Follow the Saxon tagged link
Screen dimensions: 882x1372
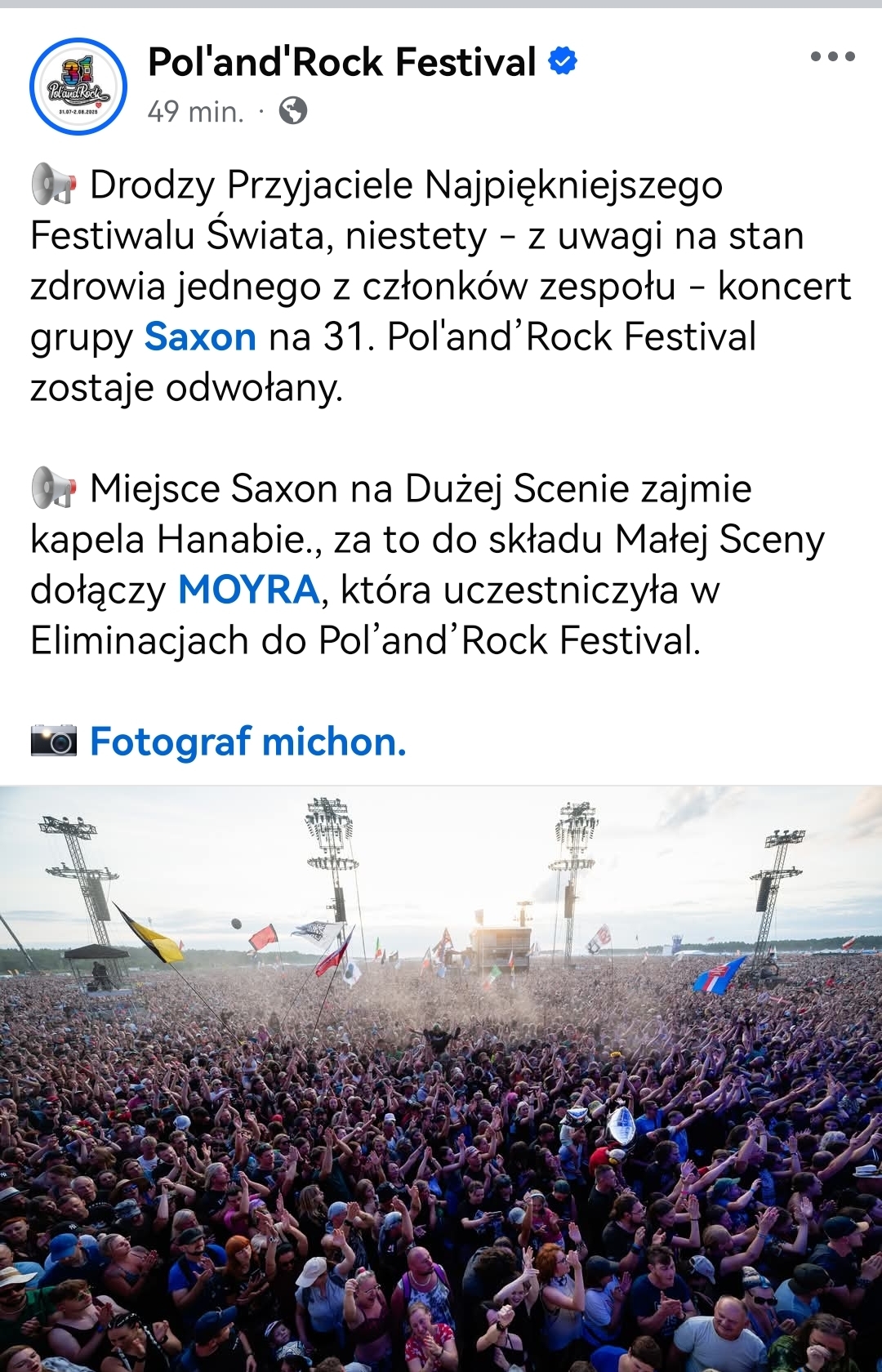pyautogui.click(x=200, y=337)
